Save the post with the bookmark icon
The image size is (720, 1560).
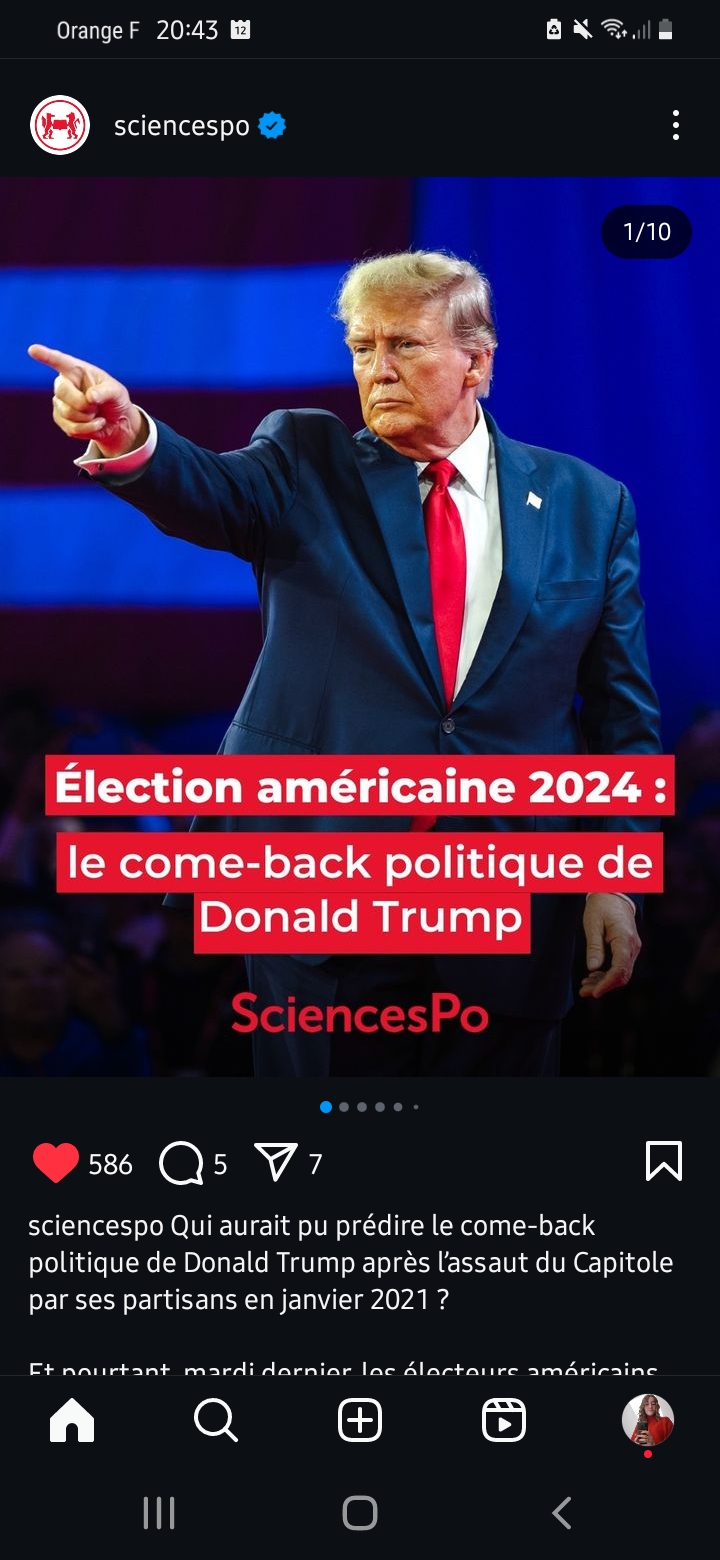[664, 1161]
